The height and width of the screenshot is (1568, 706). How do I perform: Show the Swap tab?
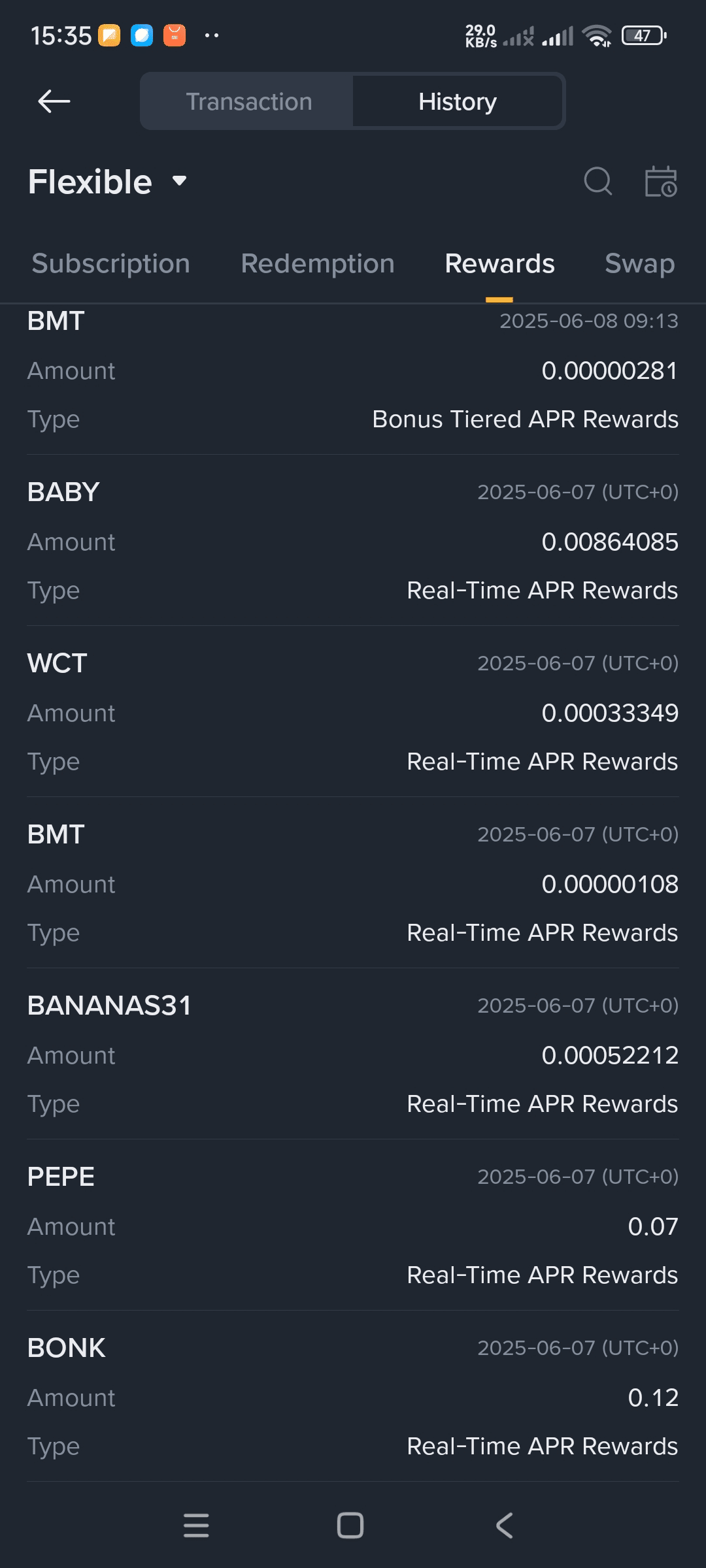[x=639, y=264]
